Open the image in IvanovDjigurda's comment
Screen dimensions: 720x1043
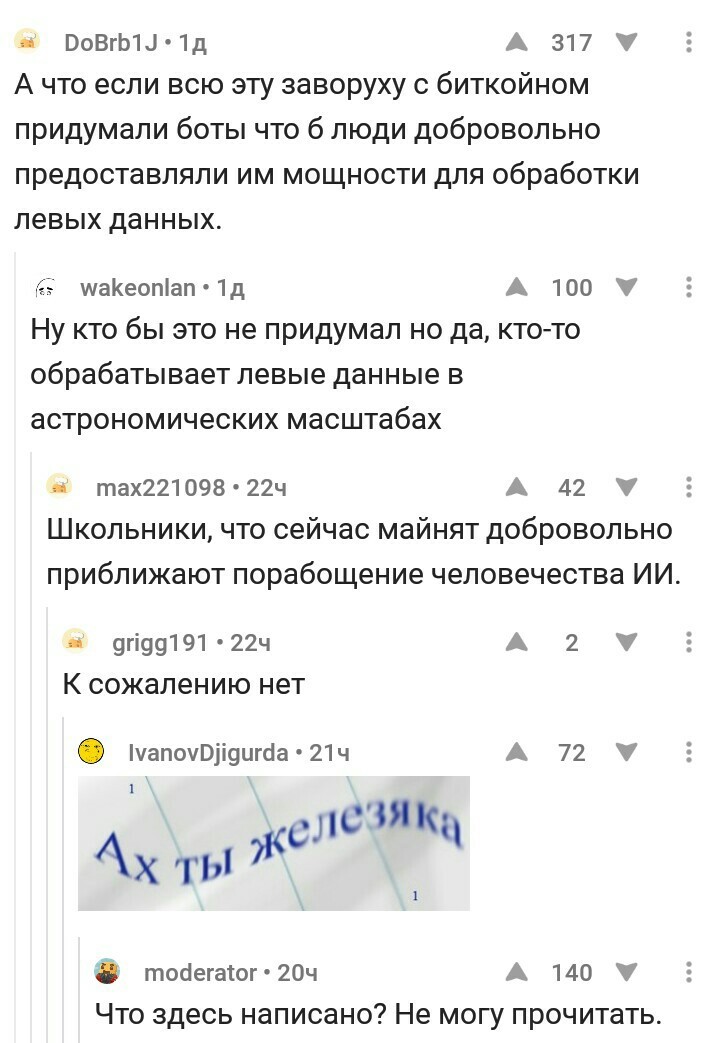[273, 843]
